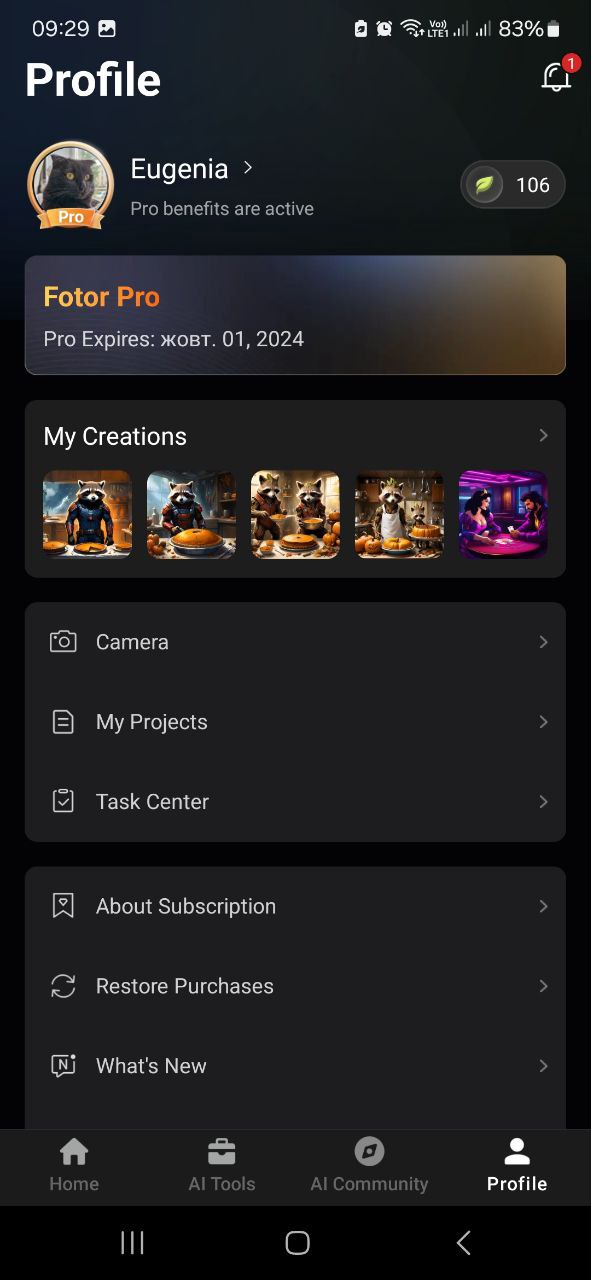Open recent apps from navigation bar
Image resolution: width=591 pixels, height=1280 pixels.
pos(132,1243)
